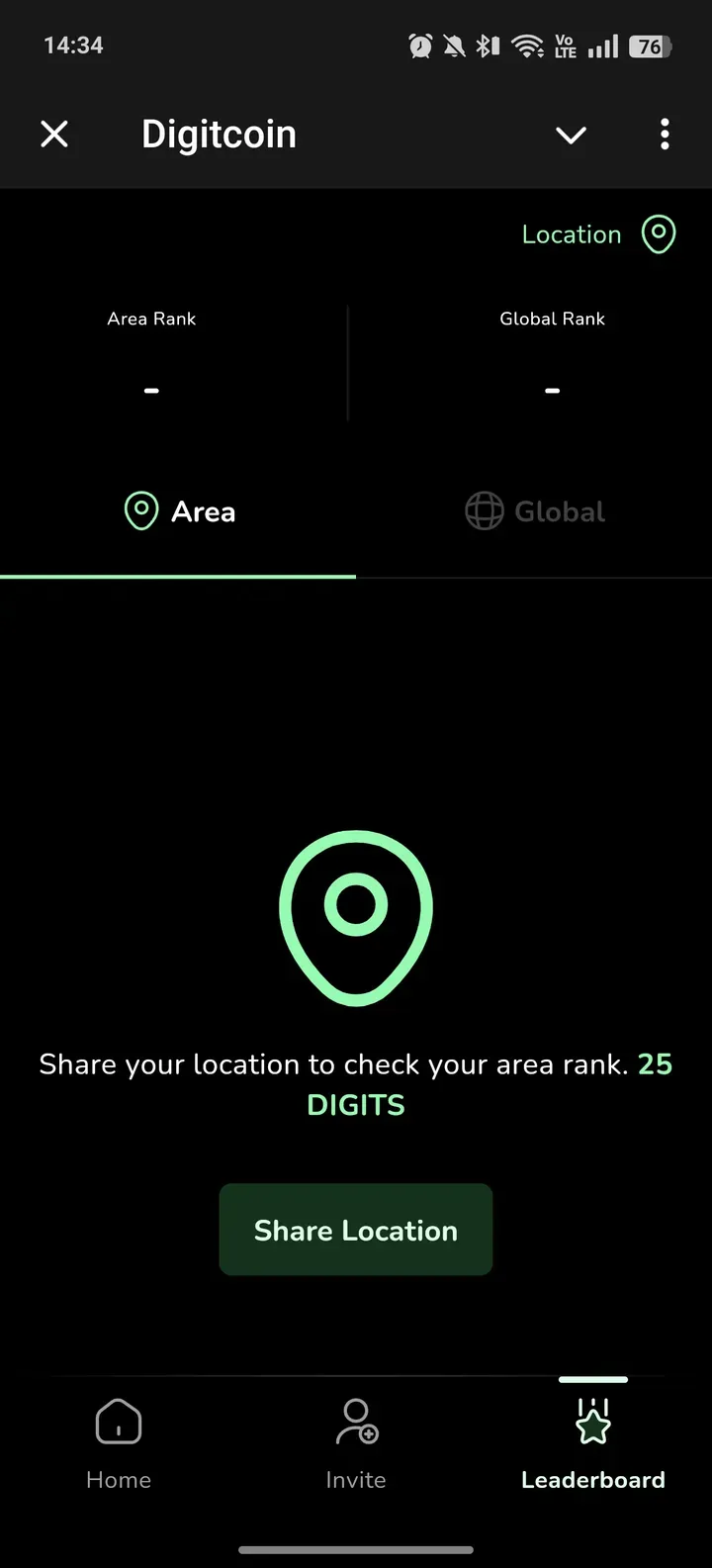This screenshot has height=1568, width=712.
Task: Close the Digitcoin mini app
Action: pyautogui.click(x=54, y=134)
